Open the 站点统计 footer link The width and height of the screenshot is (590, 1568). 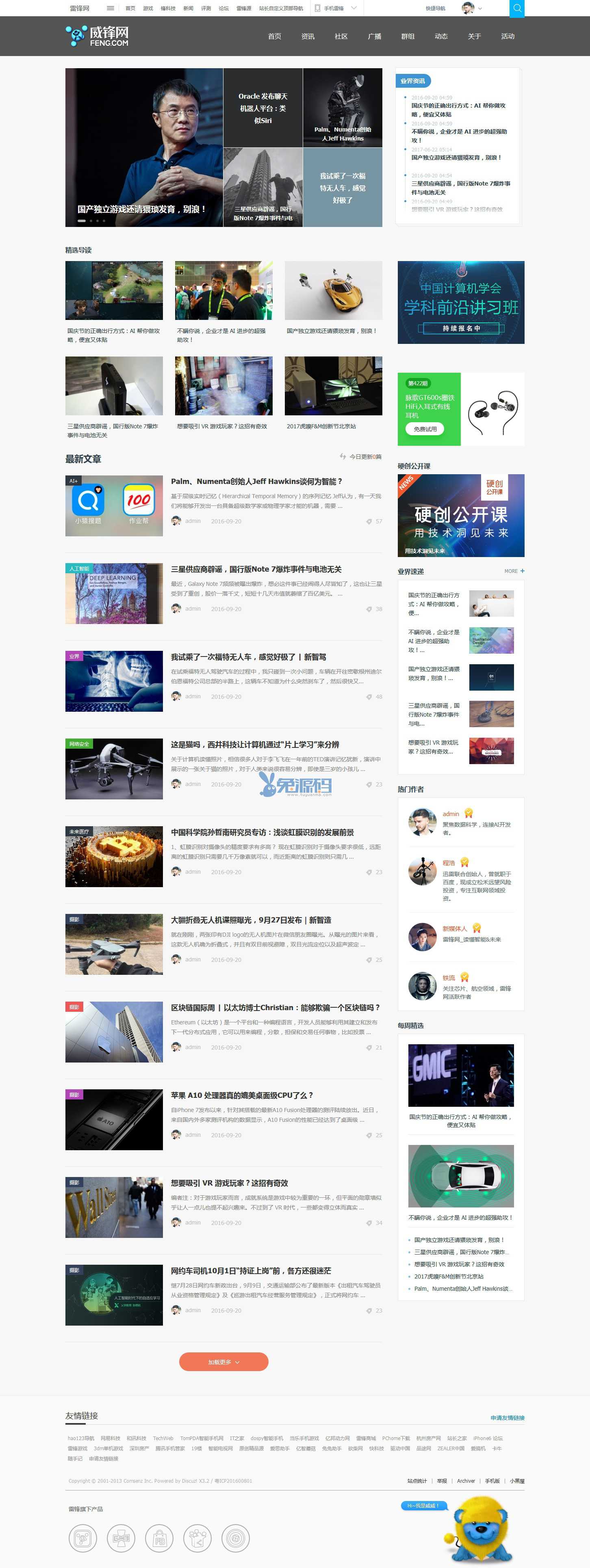417,1481
